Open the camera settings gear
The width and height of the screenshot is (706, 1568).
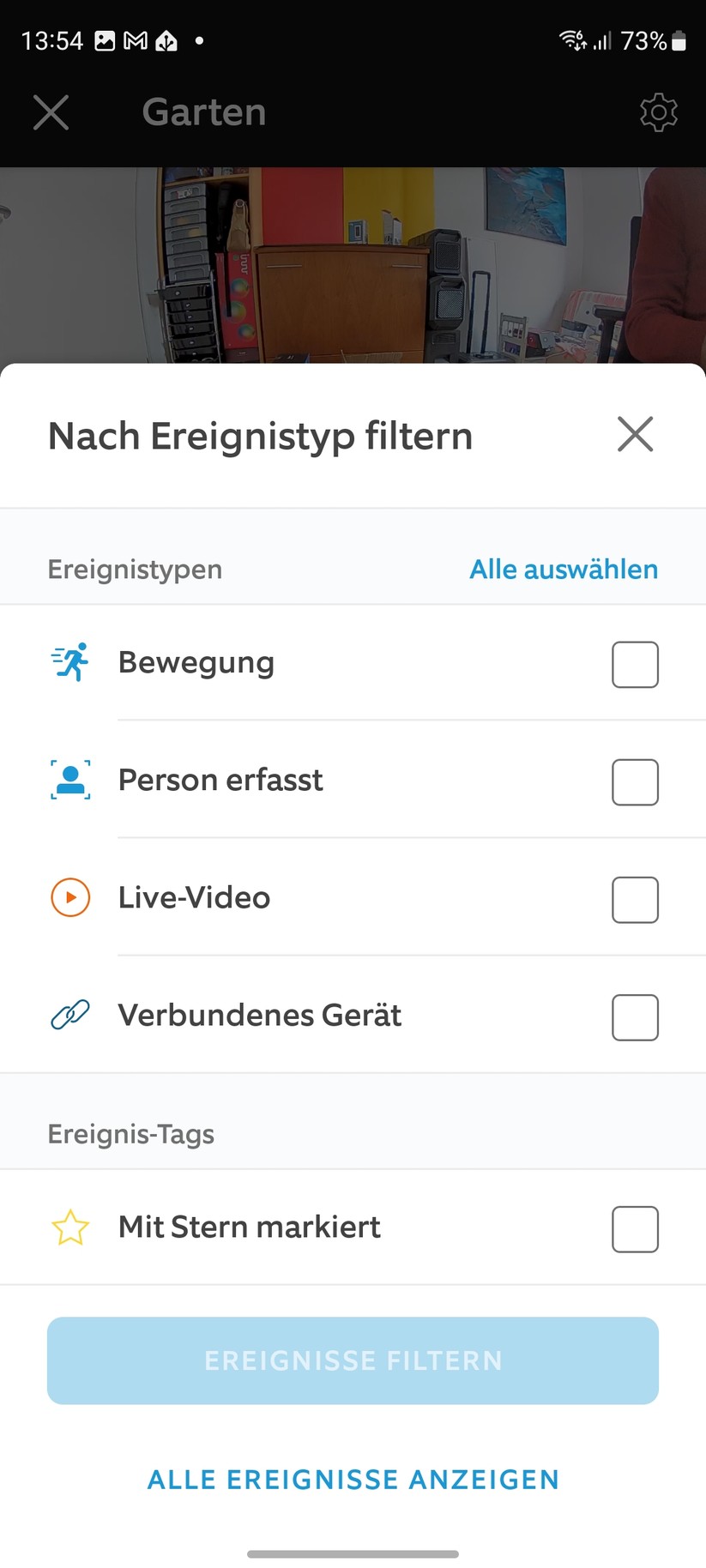pos(658,112)
